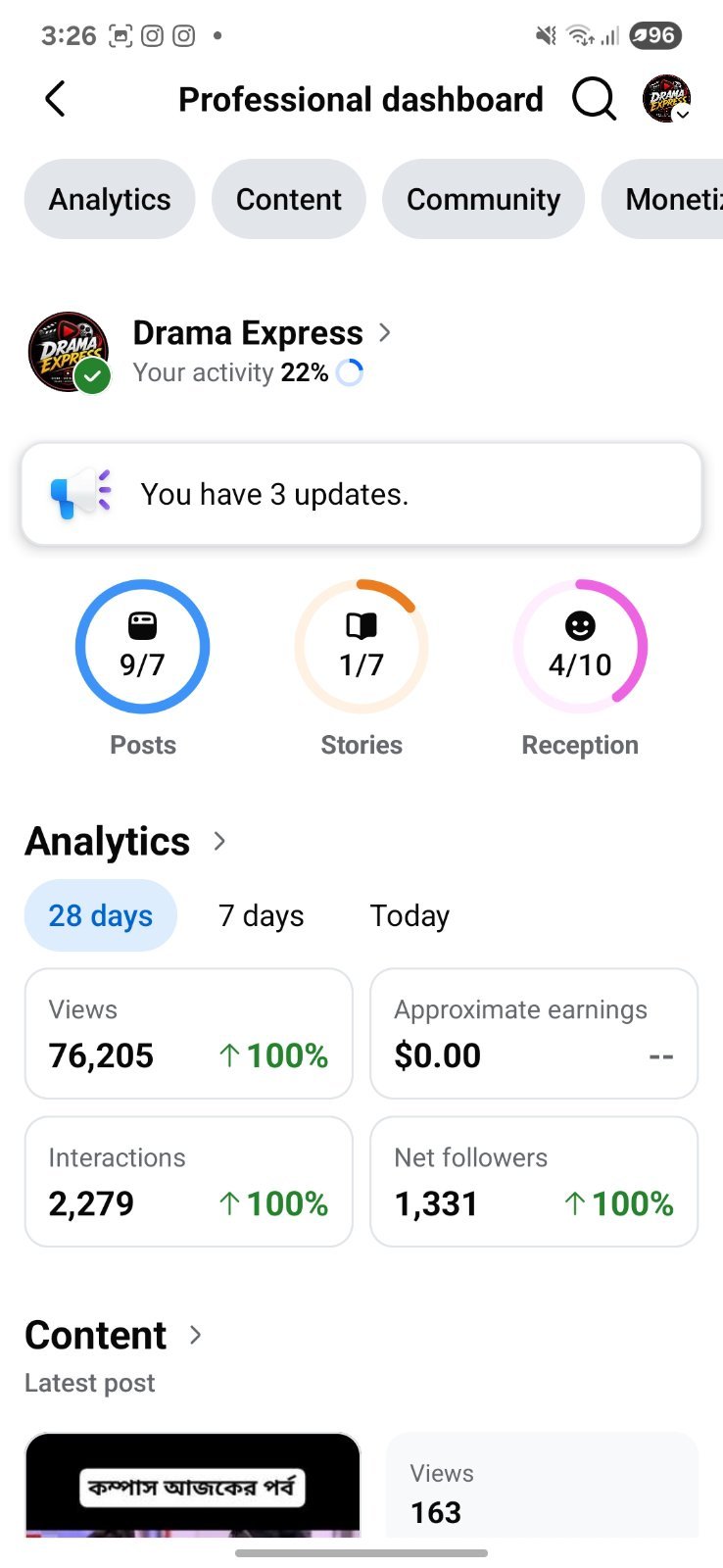Select the Analytics chip
The image size is (723, 1568).
tap(110, 199)
